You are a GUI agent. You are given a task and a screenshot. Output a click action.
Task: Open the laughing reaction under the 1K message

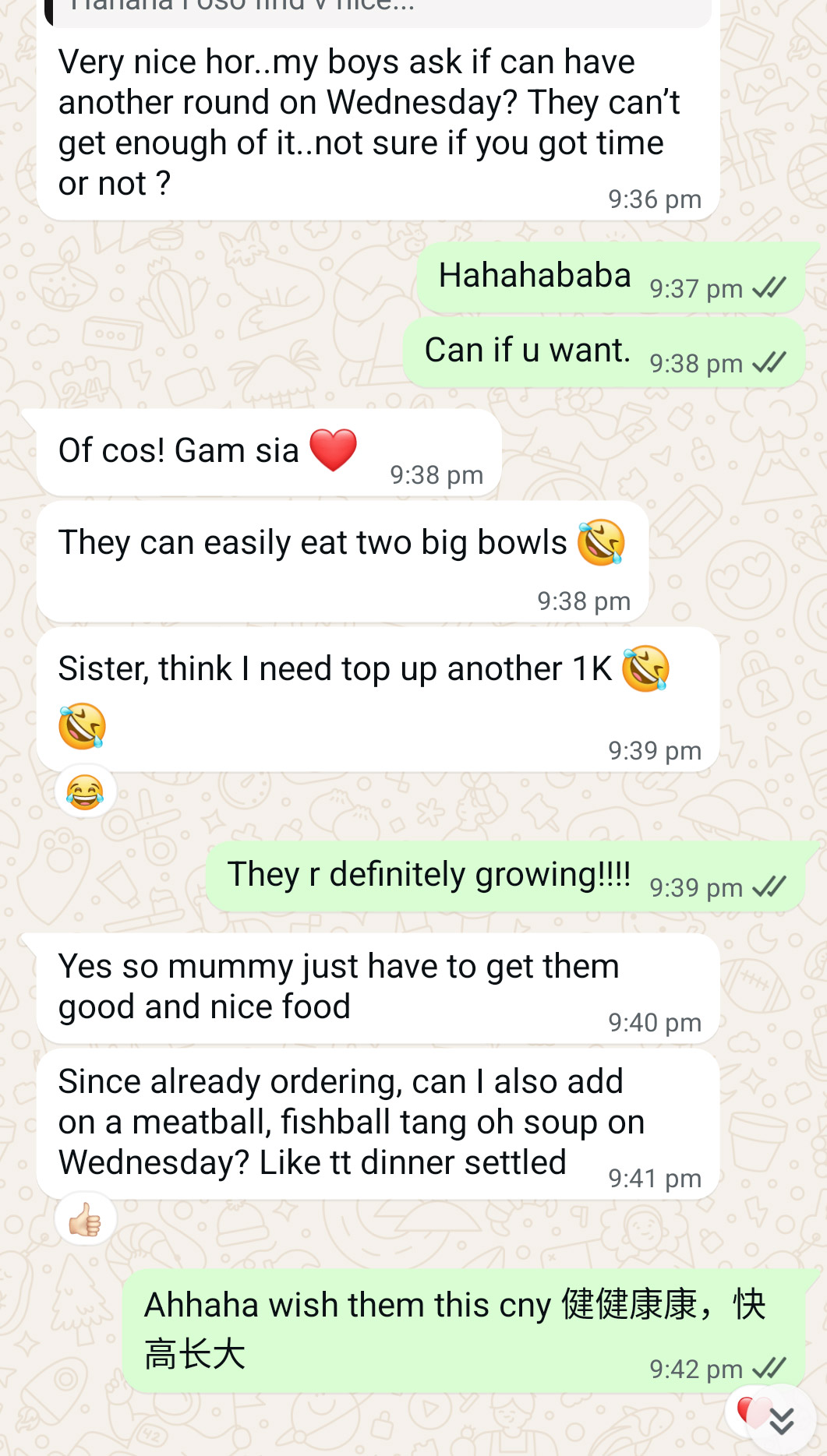[x=85, y=792]
